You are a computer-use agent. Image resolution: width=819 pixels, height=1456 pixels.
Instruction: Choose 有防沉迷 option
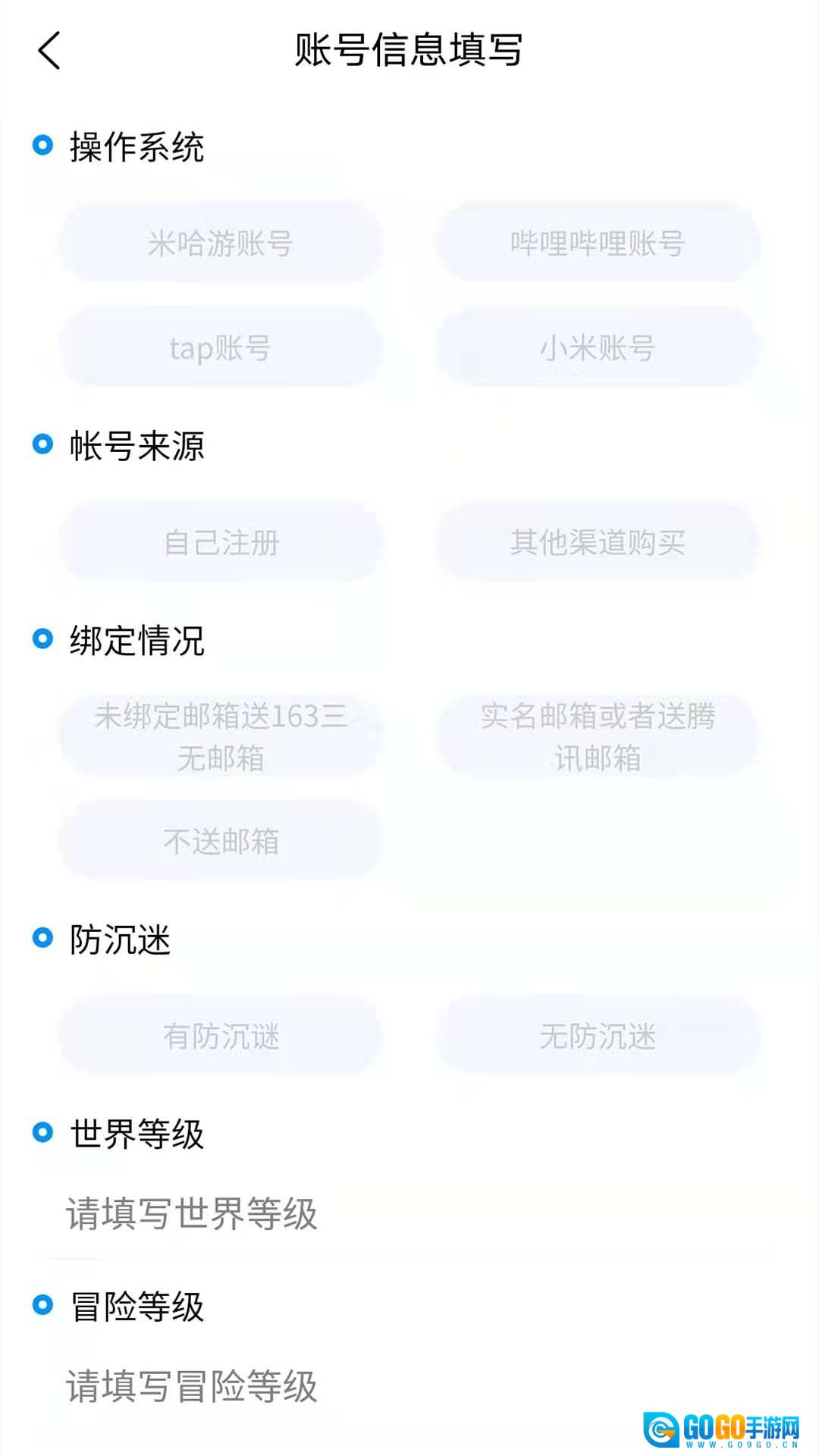tap(220, 1035)
